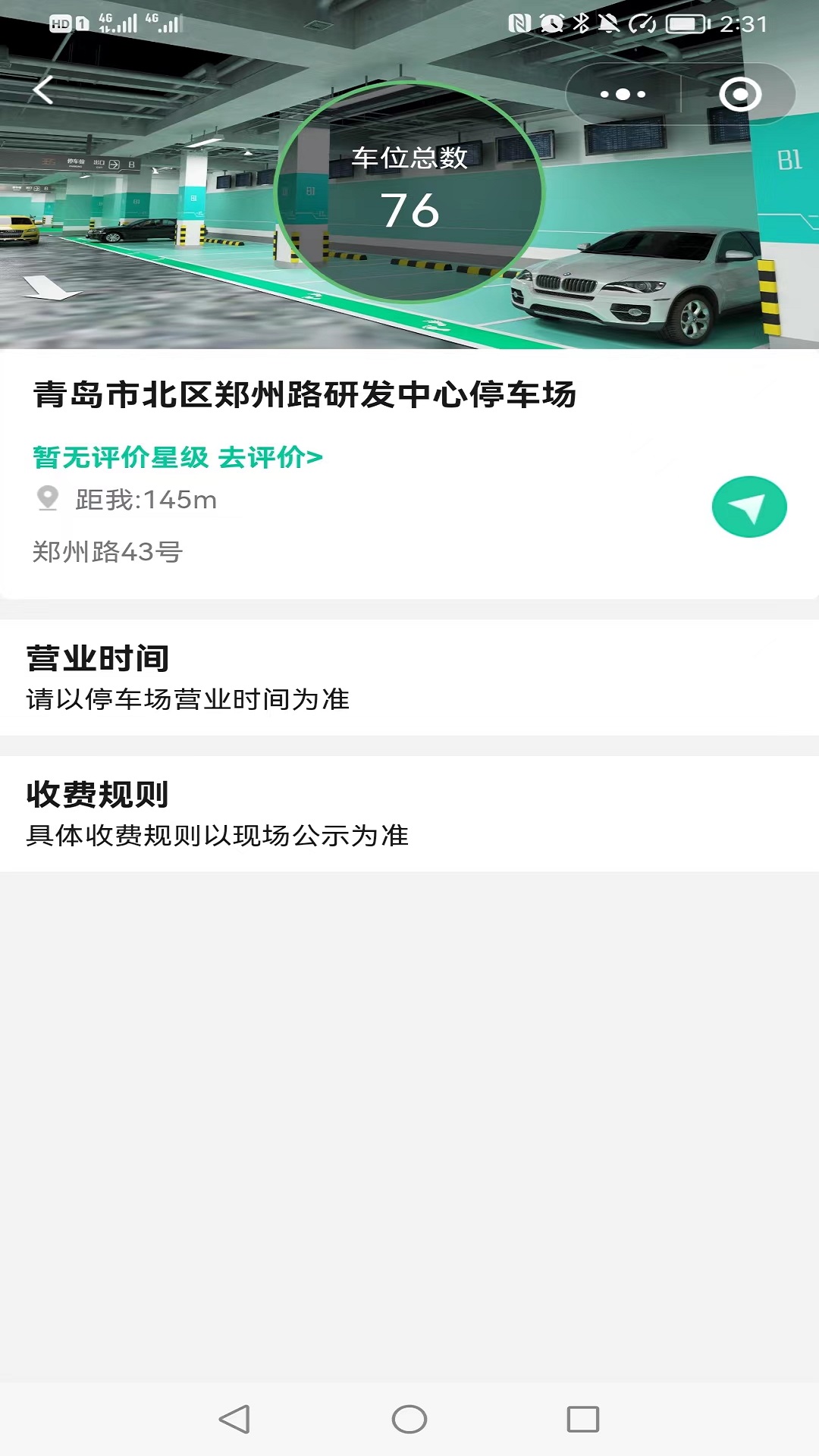Tap the NFC icon in status bar
819x1456 pixels.
[521, 23]
